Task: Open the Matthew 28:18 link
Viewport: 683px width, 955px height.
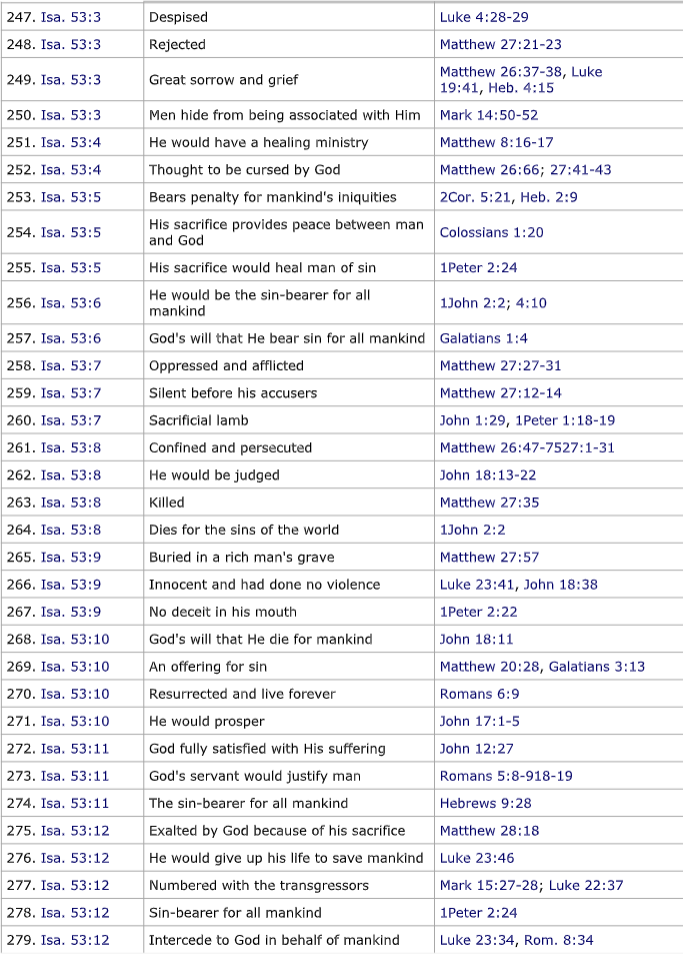Action: 489,831
